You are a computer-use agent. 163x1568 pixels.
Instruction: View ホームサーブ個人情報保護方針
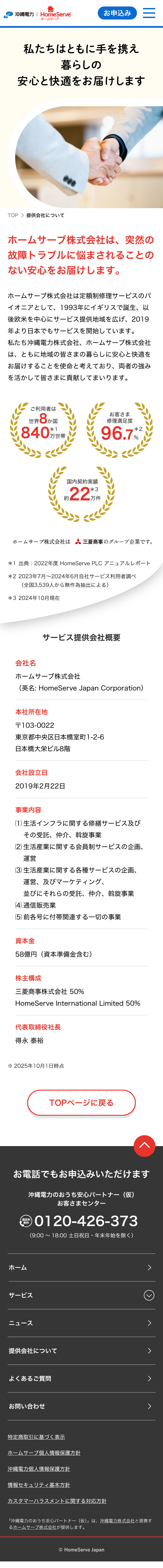[44, 1452]
